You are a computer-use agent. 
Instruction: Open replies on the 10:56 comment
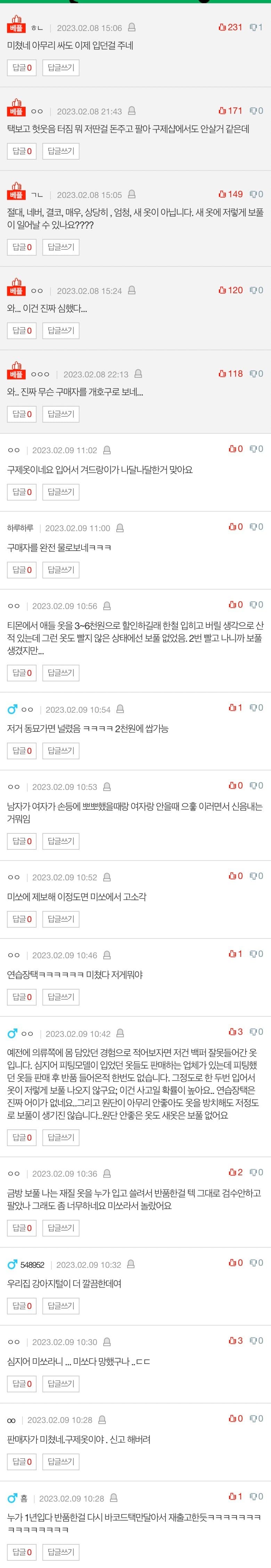click(22, 673)
